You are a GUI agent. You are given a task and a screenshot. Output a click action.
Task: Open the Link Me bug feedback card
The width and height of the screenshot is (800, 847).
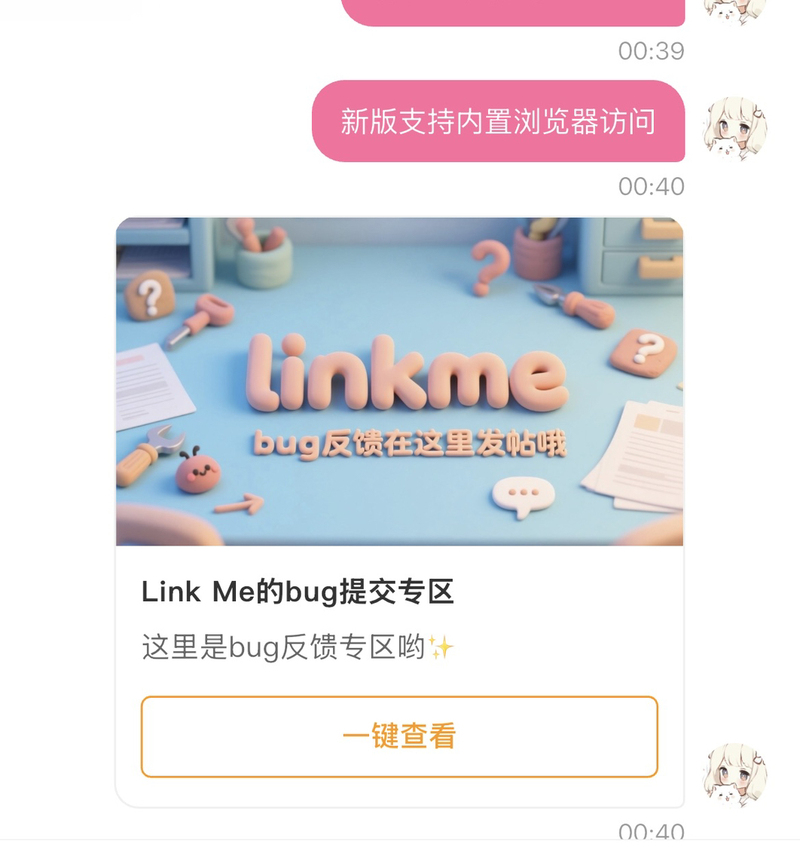pos(399,400)
